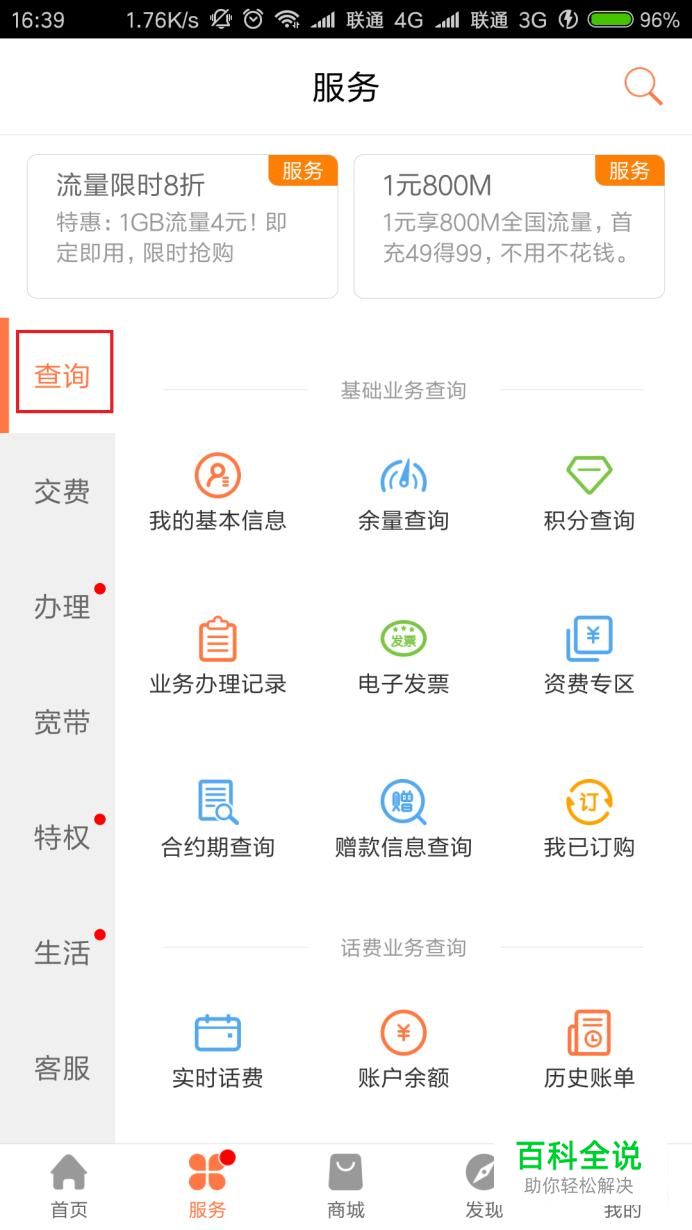Open the 1元800M promotion card
The image size is (692, 1230).
[x=509, y=226]
